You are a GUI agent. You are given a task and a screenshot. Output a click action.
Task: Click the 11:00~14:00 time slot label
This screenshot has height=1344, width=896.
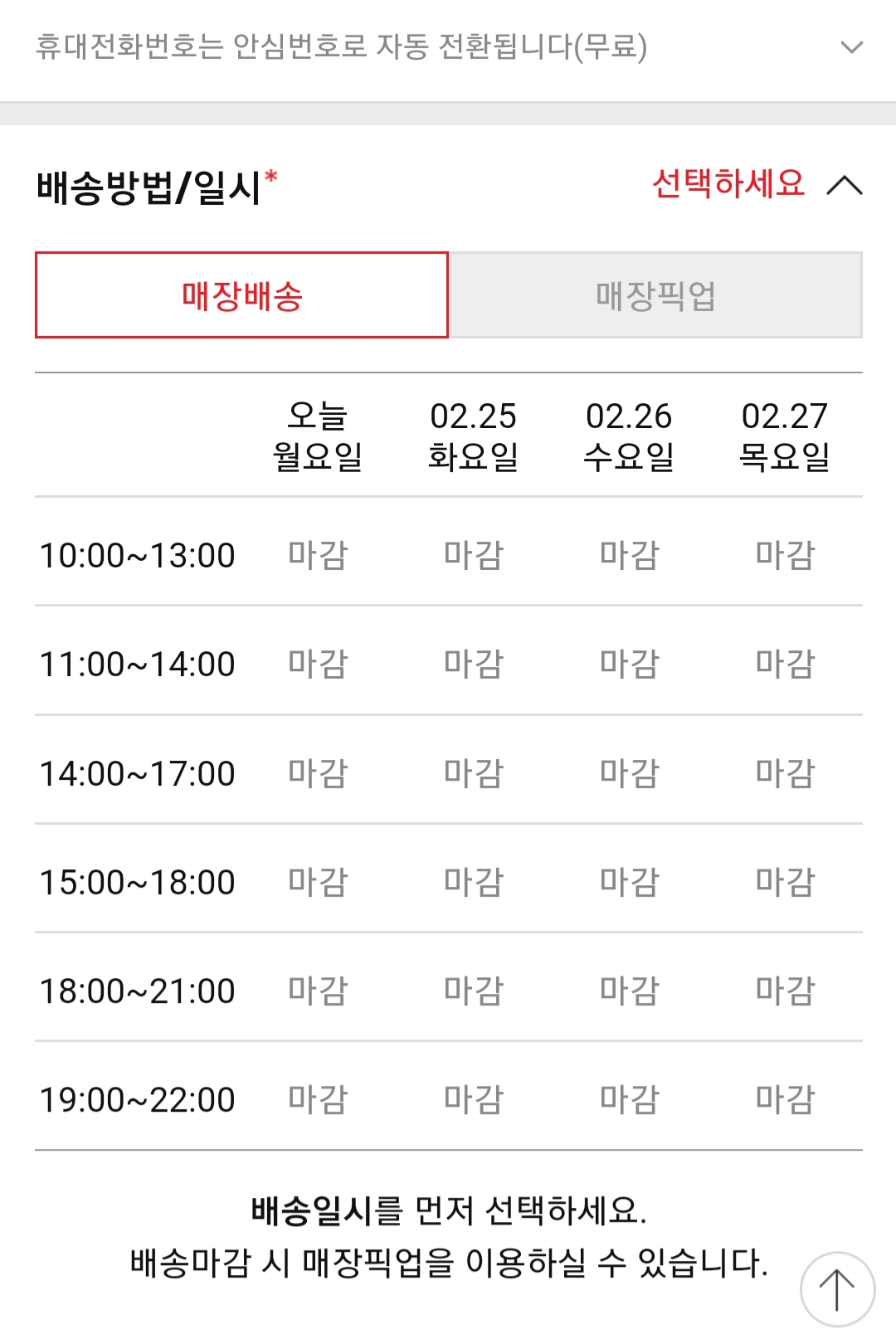[137, 664]
